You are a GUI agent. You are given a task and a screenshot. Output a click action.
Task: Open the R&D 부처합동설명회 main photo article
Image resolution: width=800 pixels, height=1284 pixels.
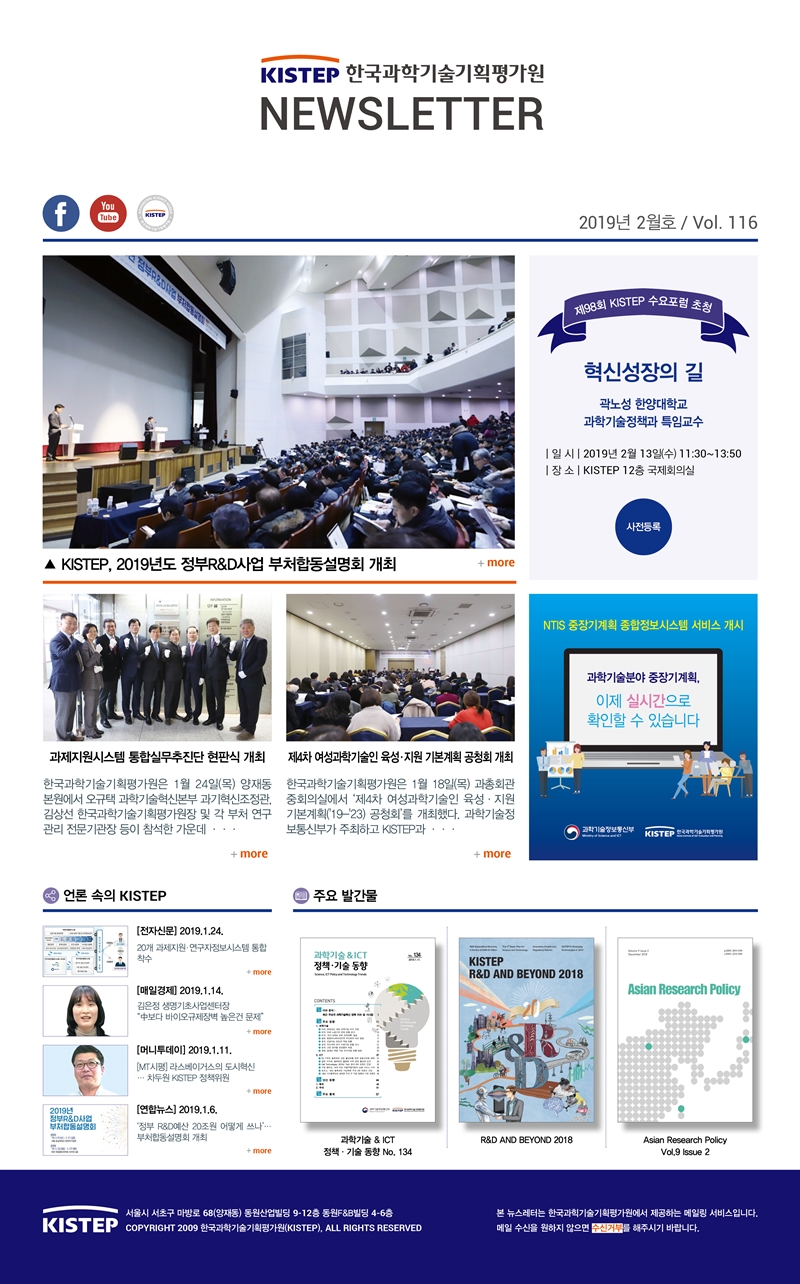tap(278, 401)
